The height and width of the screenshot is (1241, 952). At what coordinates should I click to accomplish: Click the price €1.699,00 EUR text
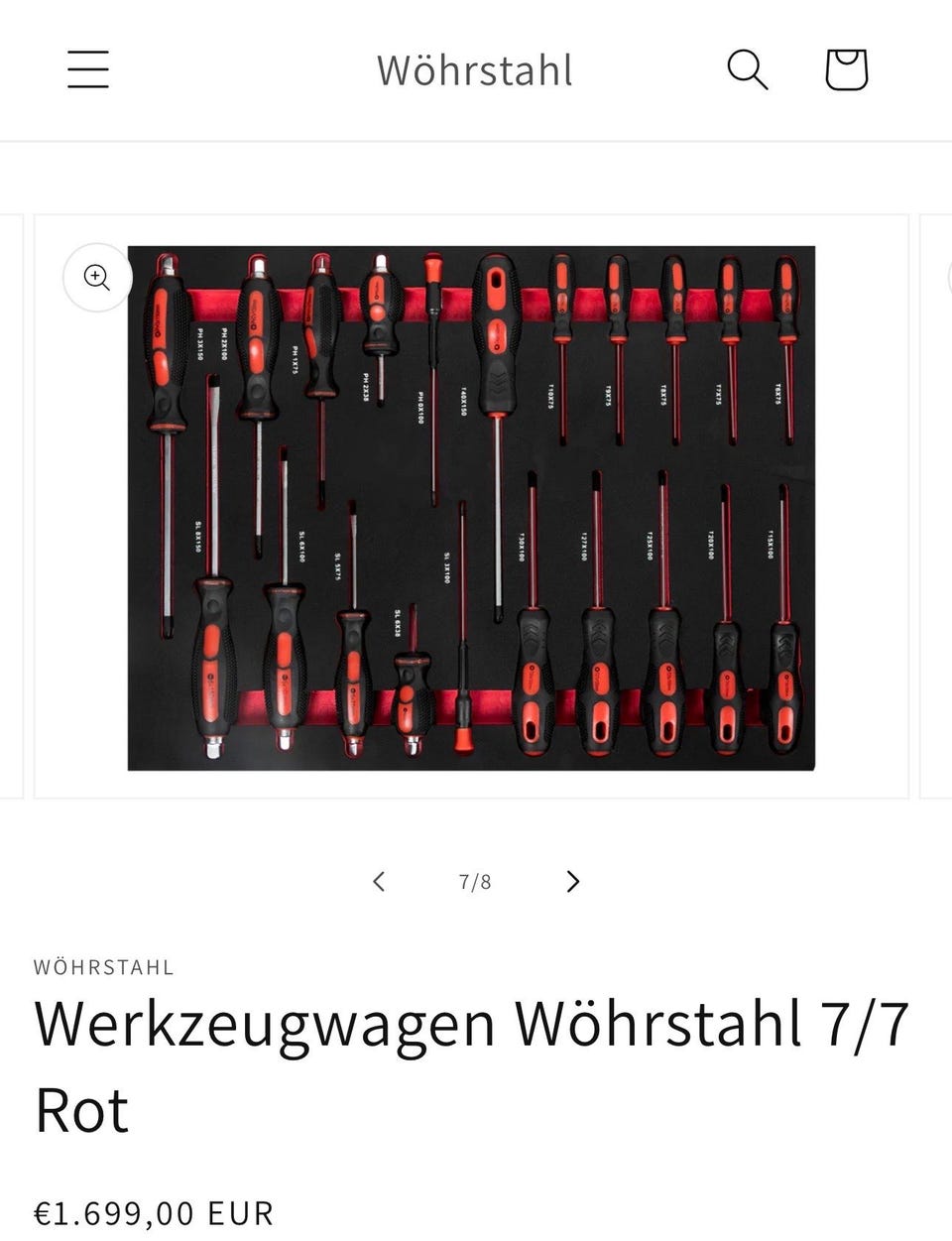point(154,1212)
